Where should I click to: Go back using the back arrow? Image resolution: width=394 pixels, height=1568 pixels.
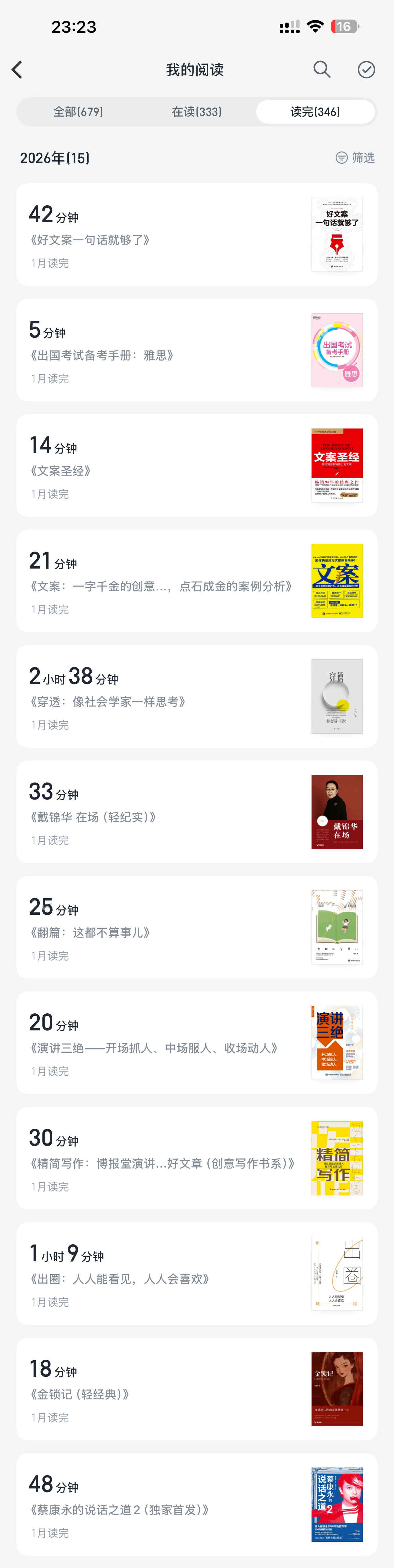(x=17, y=70)
